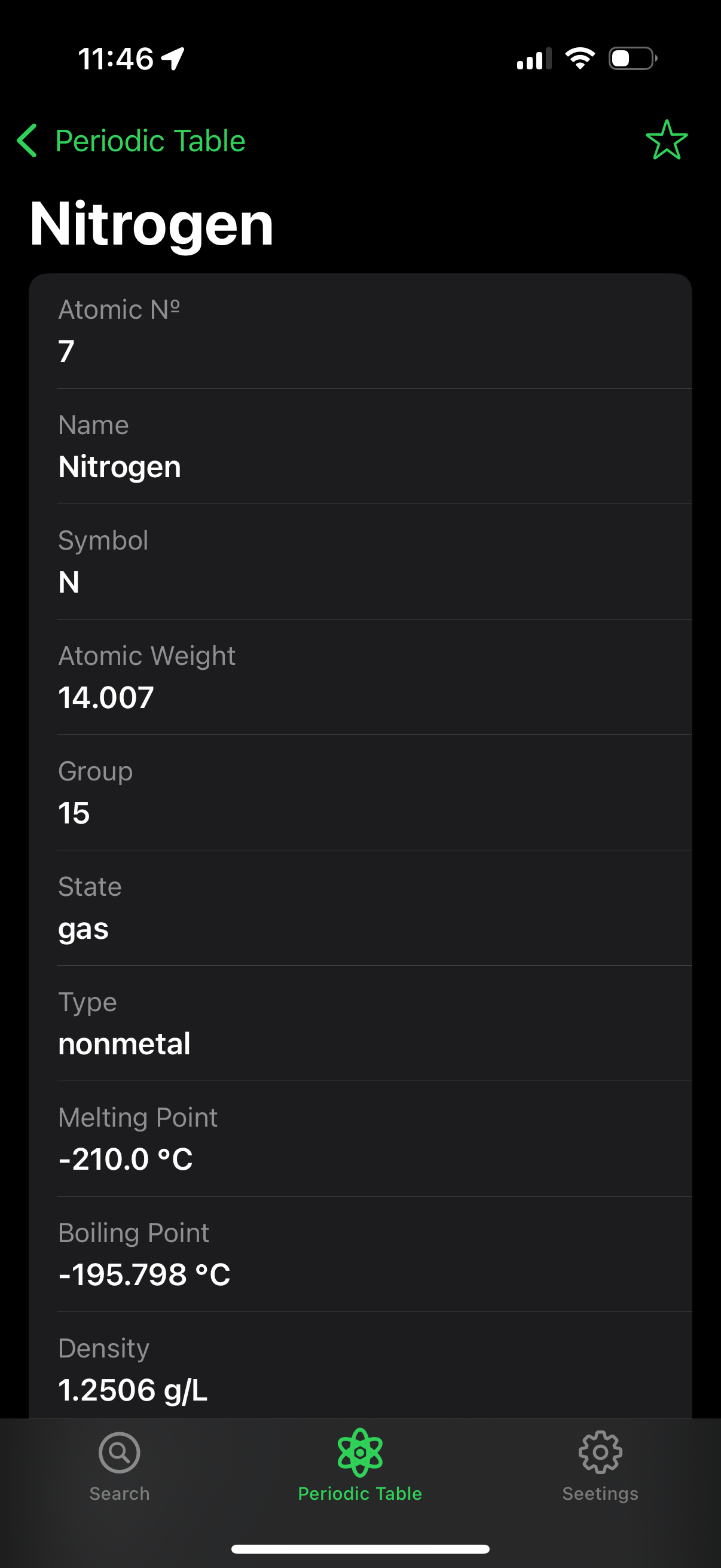
Task: Mark Nitrogen as favorite with star
Action: click(666, 140)
